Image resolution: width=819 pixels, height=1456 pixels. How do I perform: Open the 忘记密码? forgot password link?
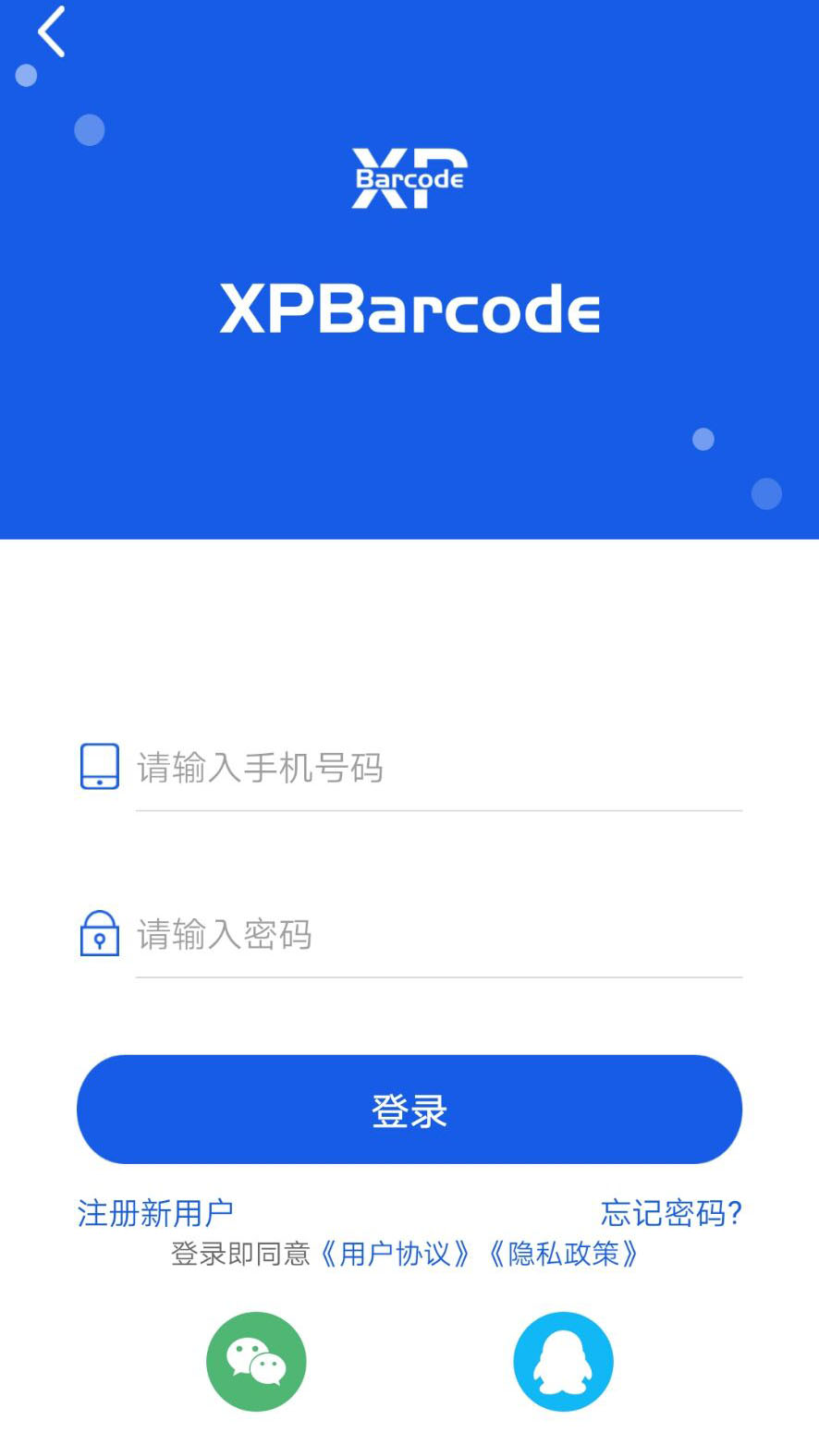[x=671, y=1212]
